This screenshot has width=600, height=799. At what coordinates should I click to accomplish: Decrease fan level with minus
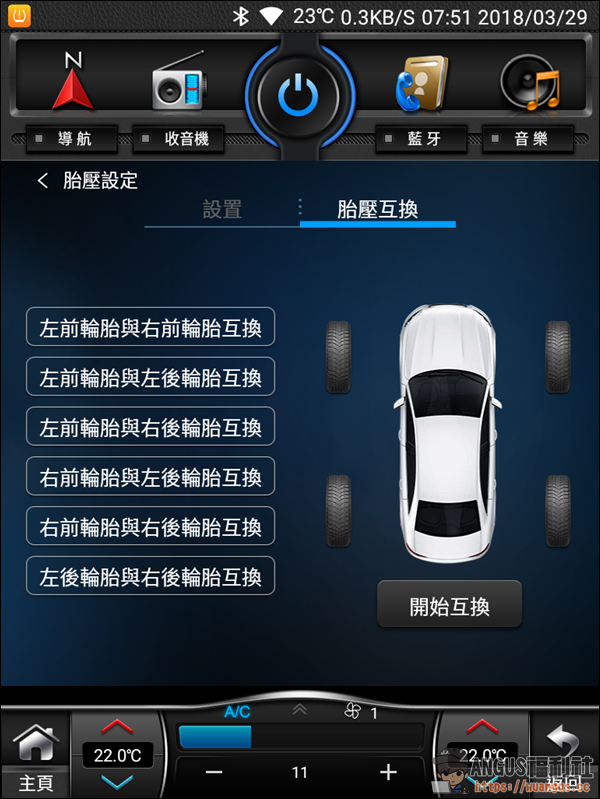(x=213, y=772)
